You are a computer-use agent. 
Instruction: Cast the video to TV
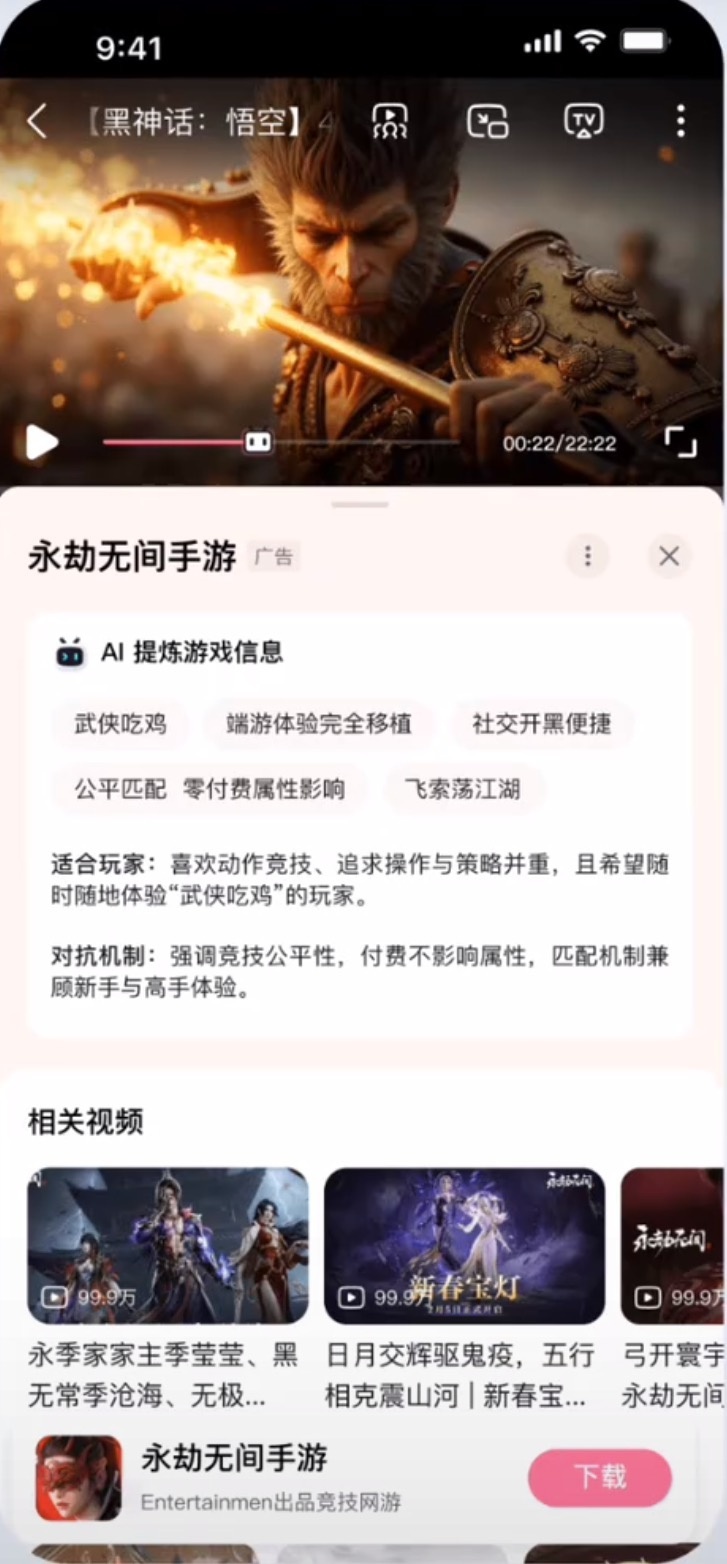[584, 122]
